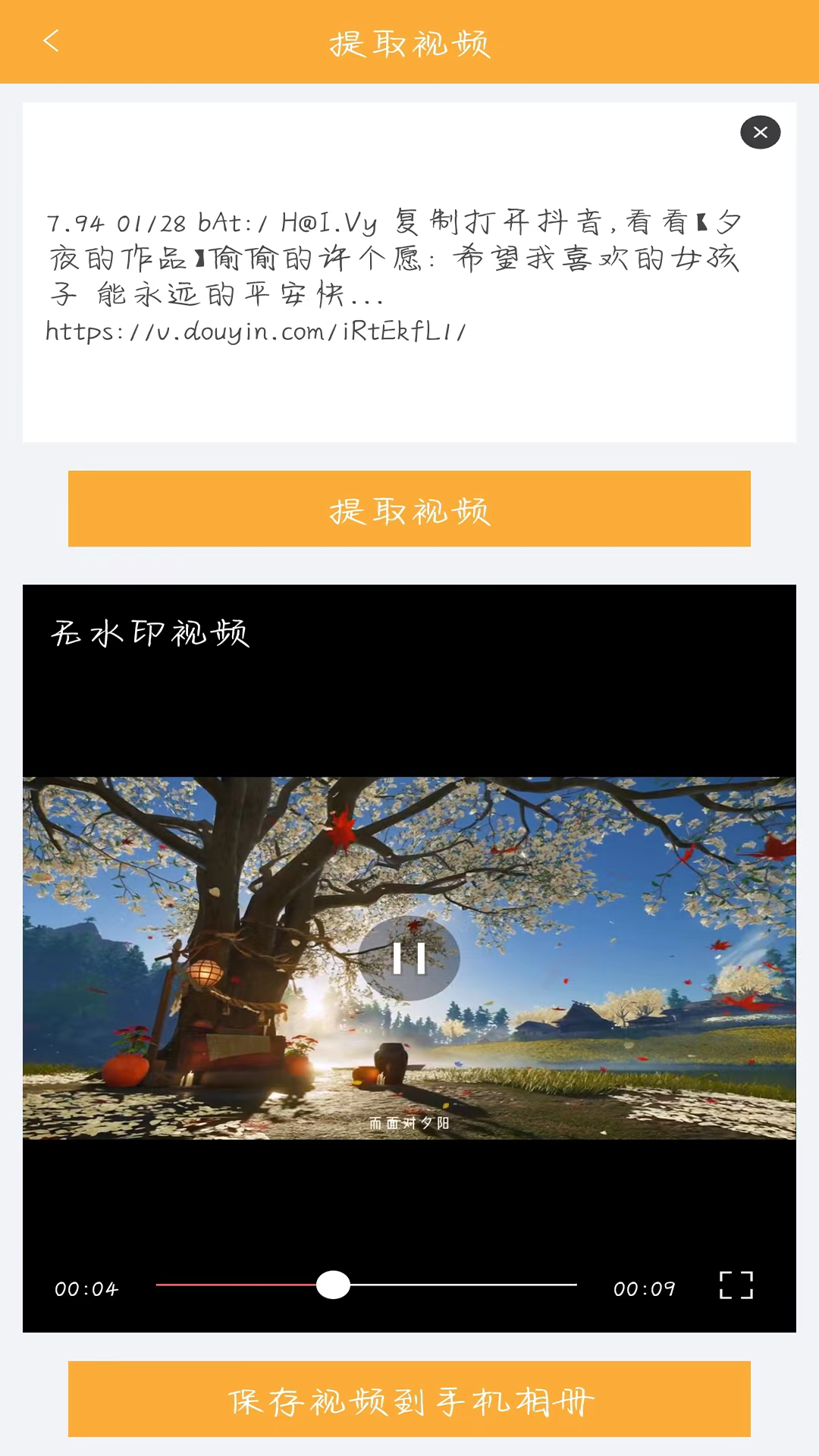
Task: Pause the video playback
Action: pyautogui.click(x=409, y=958)
